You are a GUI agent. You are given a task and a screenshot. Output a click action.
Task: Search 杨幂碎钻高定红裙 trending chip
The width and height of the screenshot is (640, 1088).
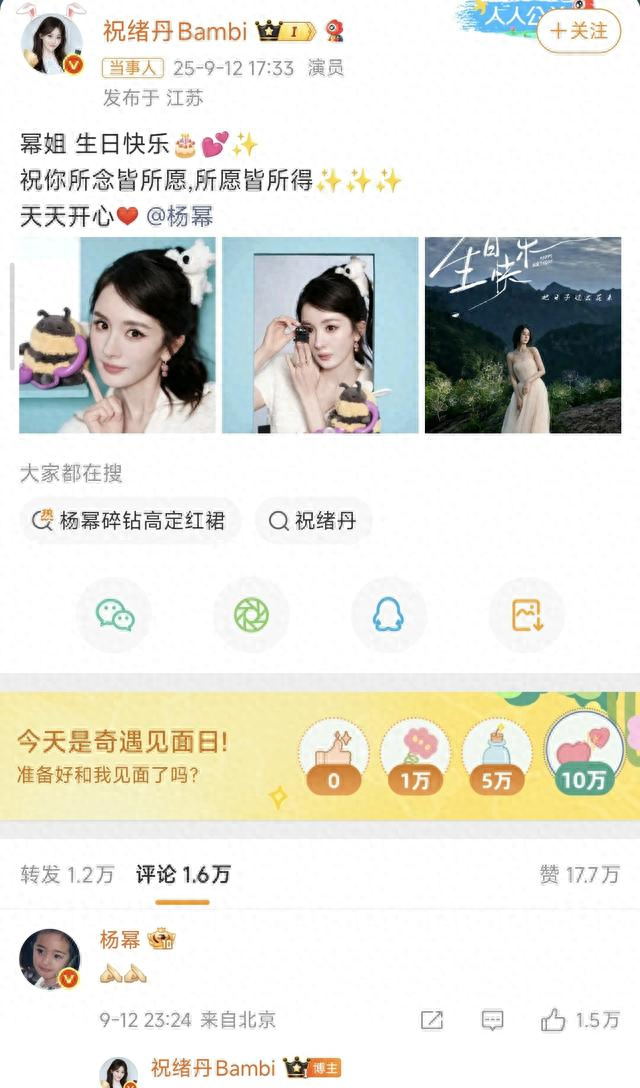click(x=130, y=521)
